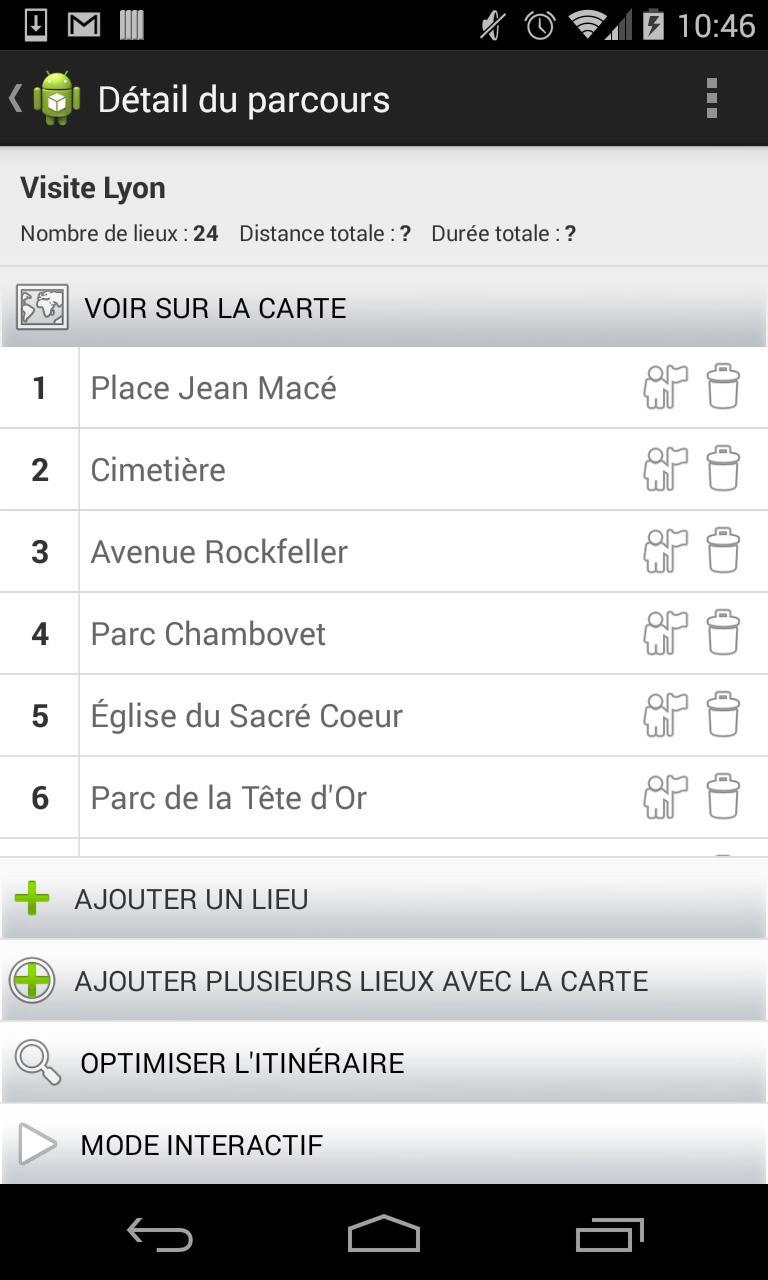This screenshot has width=768, height=1280.
Task: Tap the flag icon for Parc Chambovet
Action: point(665,633)
